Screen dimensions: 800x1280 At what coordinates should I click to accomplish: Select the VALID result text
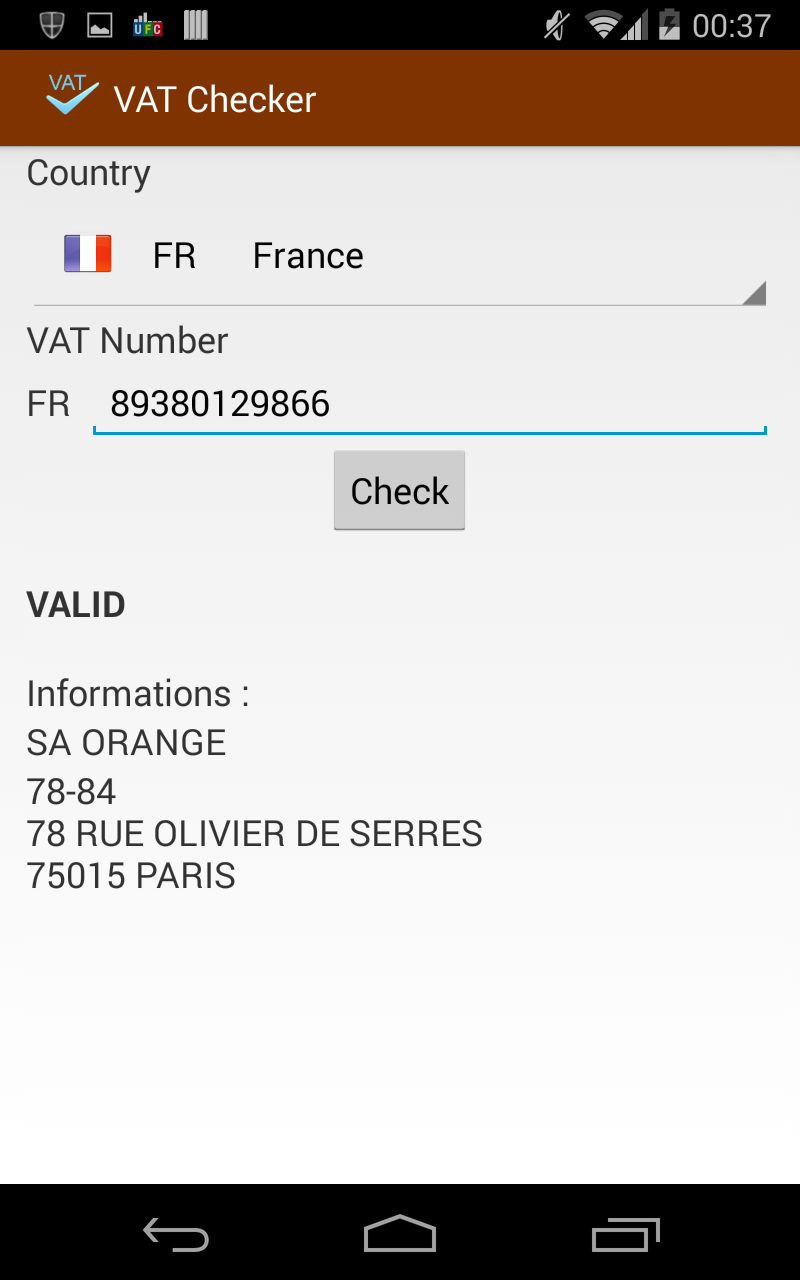click(75, 604)
